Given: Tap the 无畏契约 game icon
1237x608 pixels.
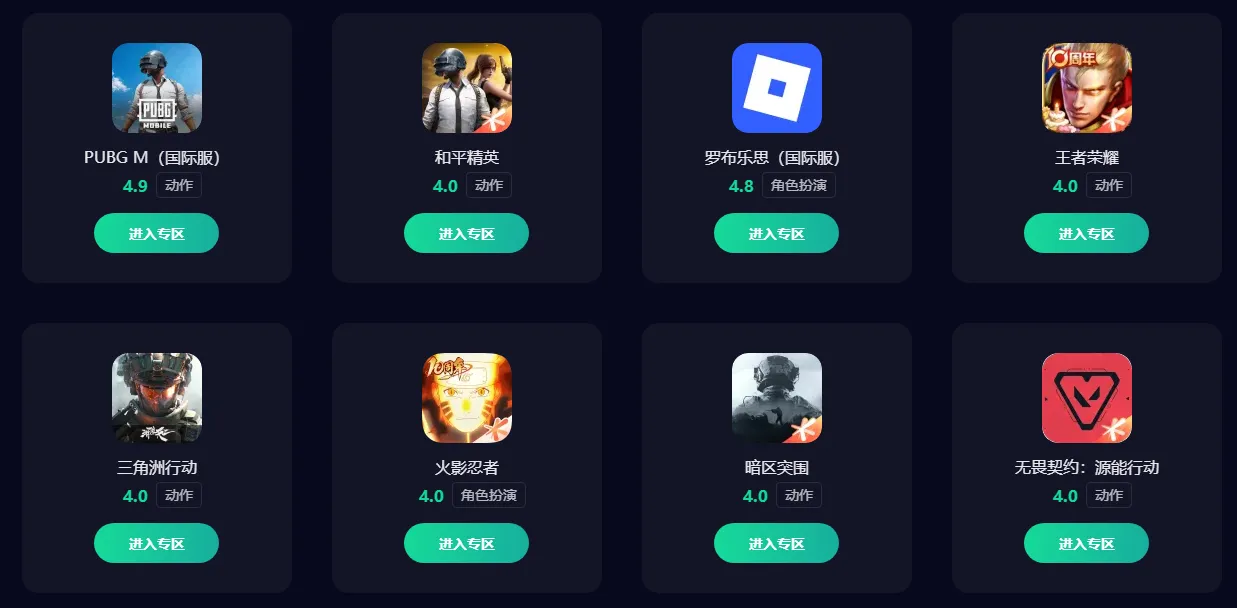Looking at the screenshot, I should (1087, 398).
